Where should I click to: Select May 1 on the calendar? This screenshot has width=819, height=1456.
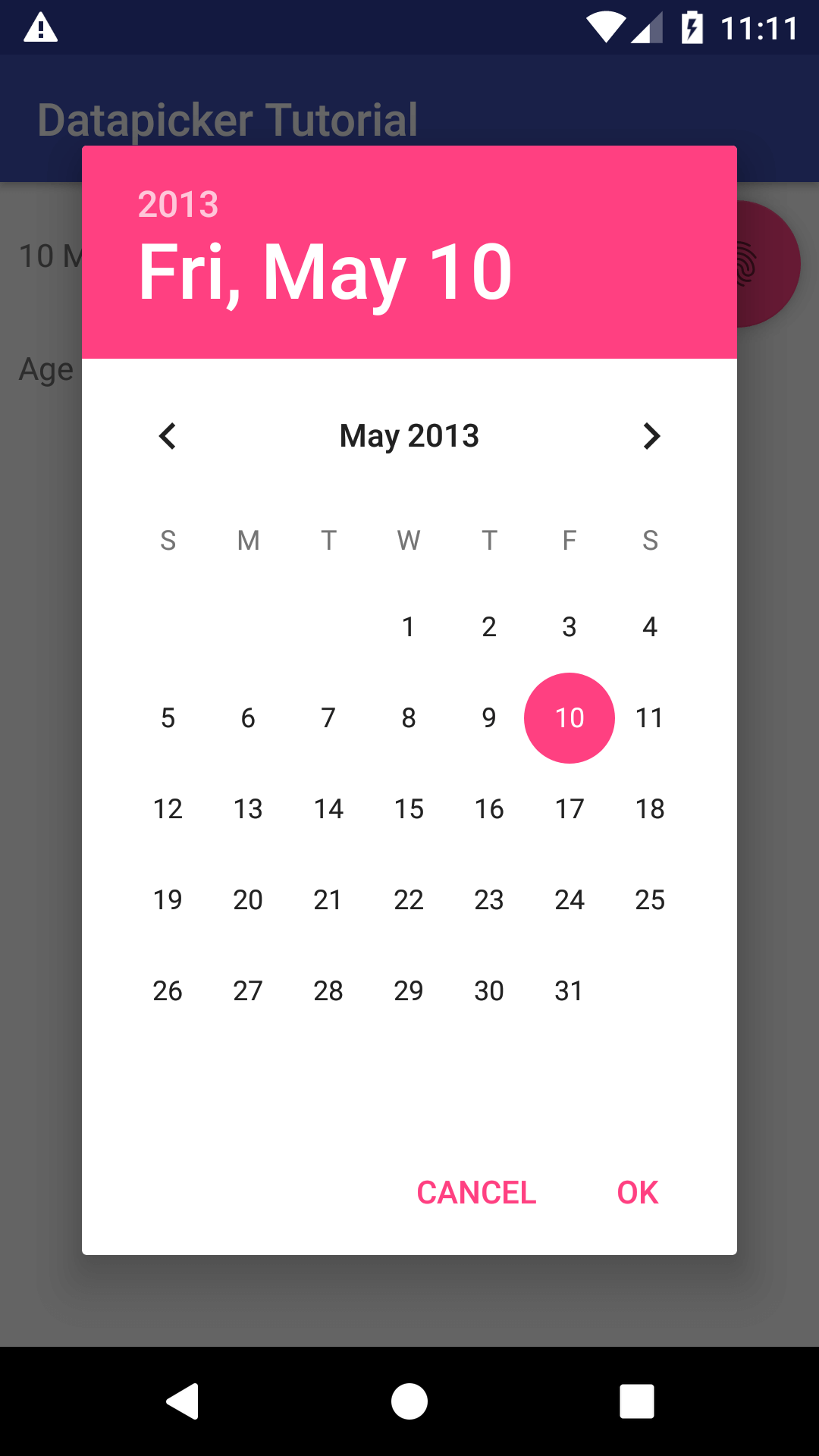[x=409, y=627]
